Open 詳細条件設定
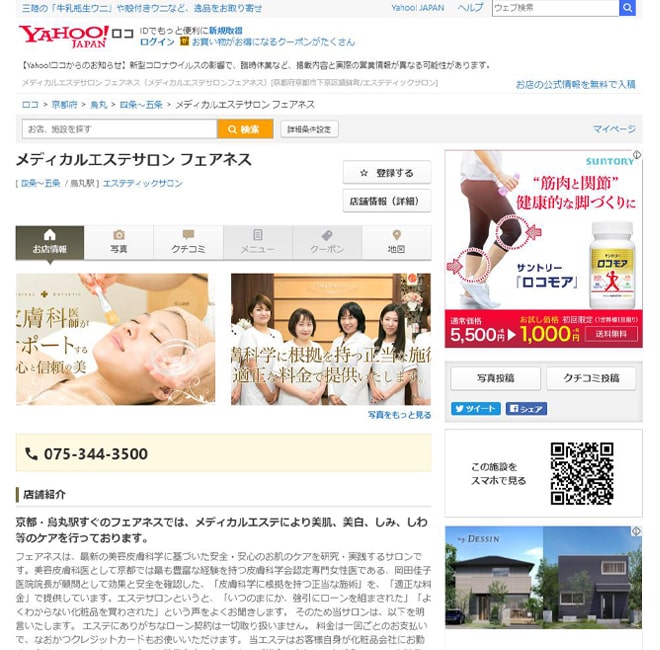 point(310,129)
